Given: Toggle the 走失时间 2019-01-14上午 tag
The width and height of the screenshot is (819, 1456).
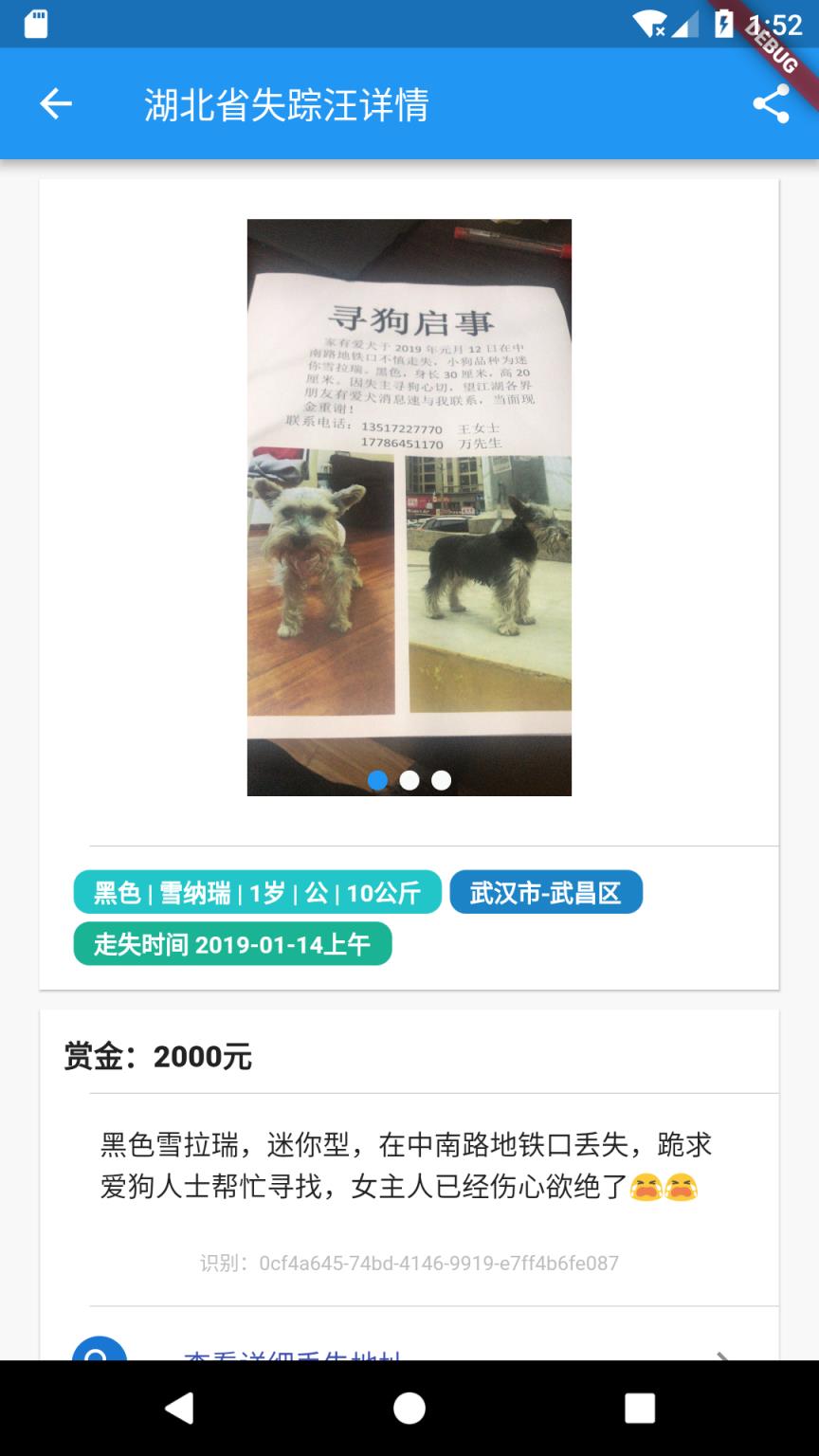Looking at the screenshot, I should 232,944.
